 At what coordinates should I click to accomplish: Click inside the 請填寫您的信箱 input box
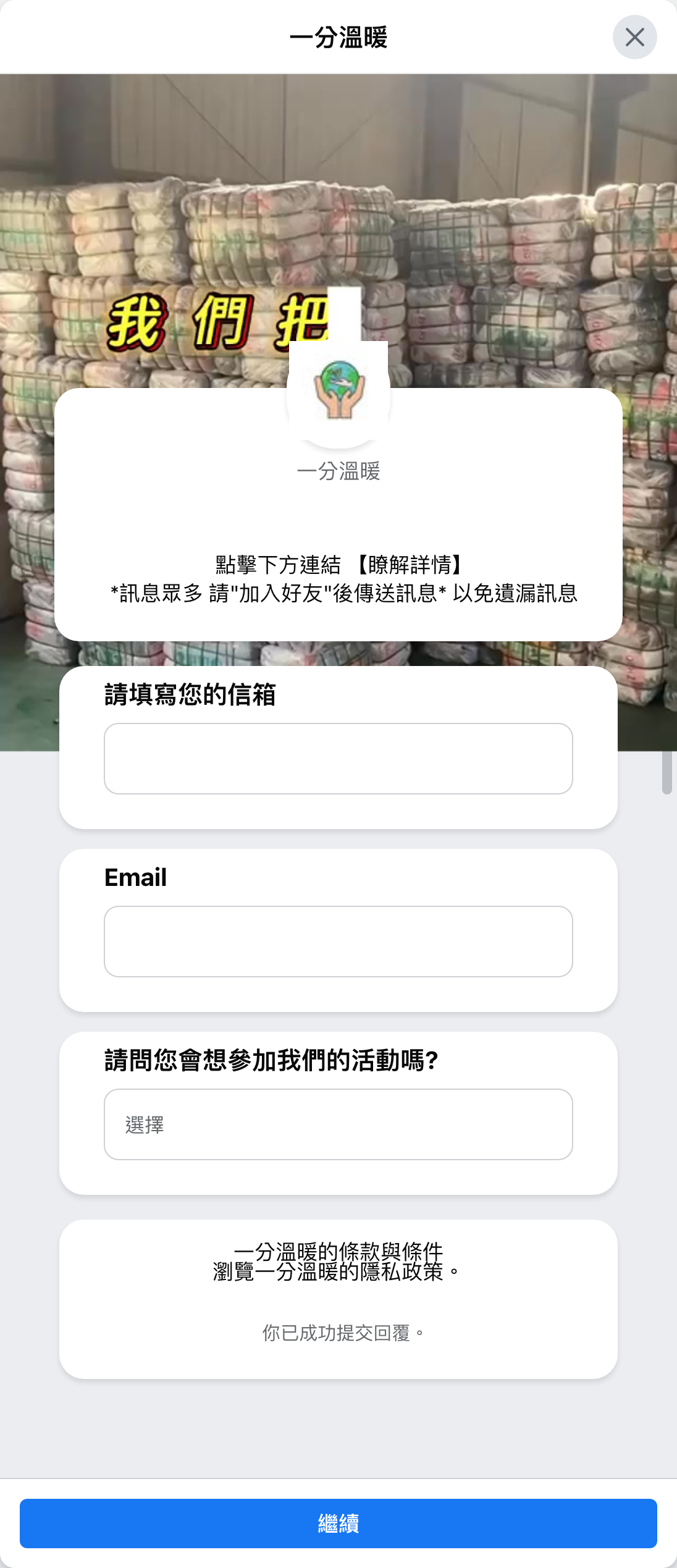pyautogui.click(x=338, y=759)
